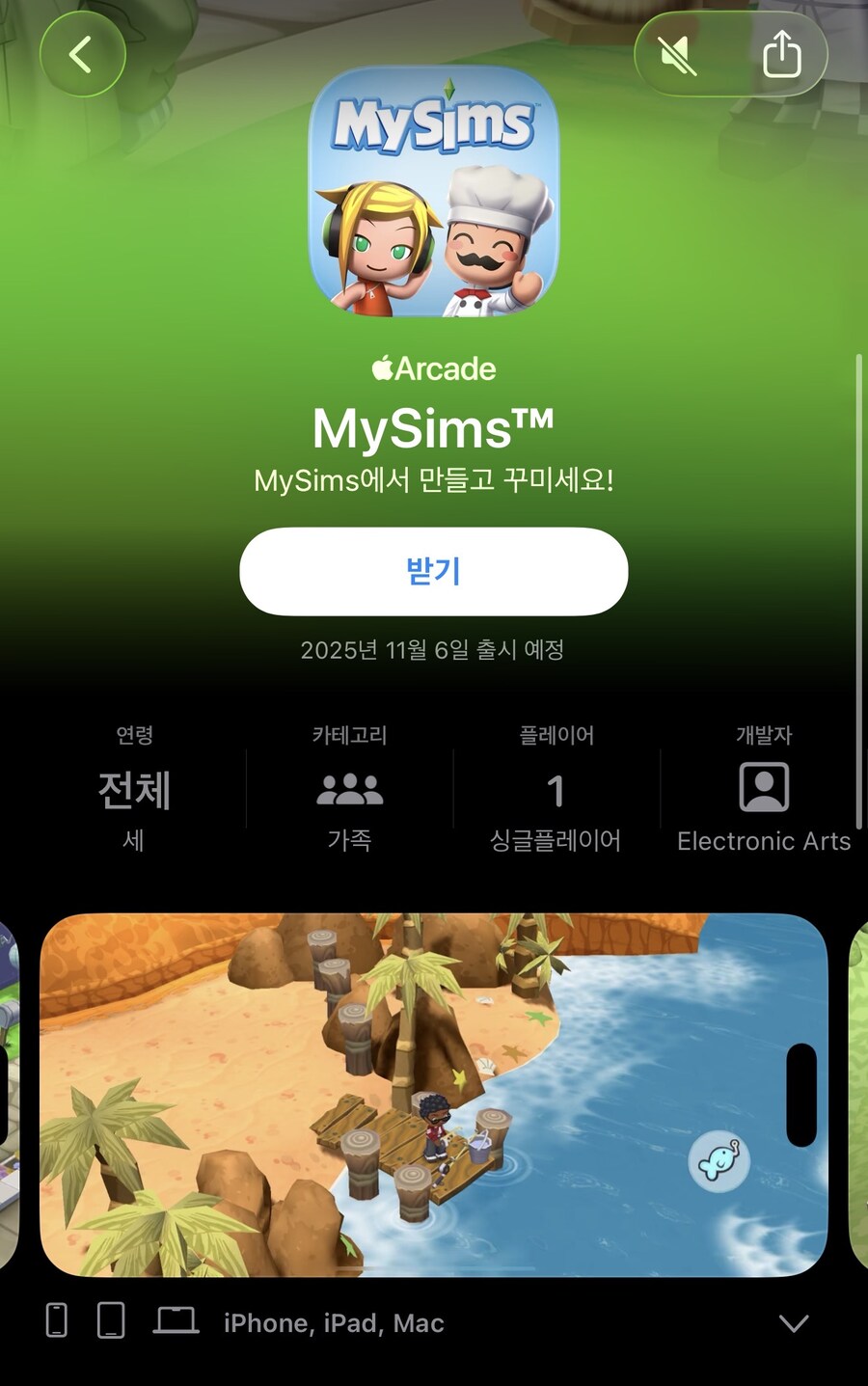Screen dimensions: 868x1386
Task: Expand the iPhone, iPad, Mac compatibility row
Action: click(793, 1322)
